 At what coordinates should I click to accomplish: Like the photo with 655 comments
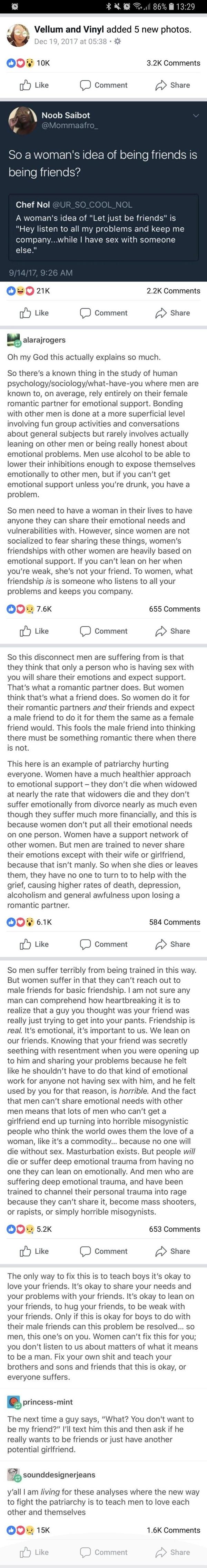point(34,631)
